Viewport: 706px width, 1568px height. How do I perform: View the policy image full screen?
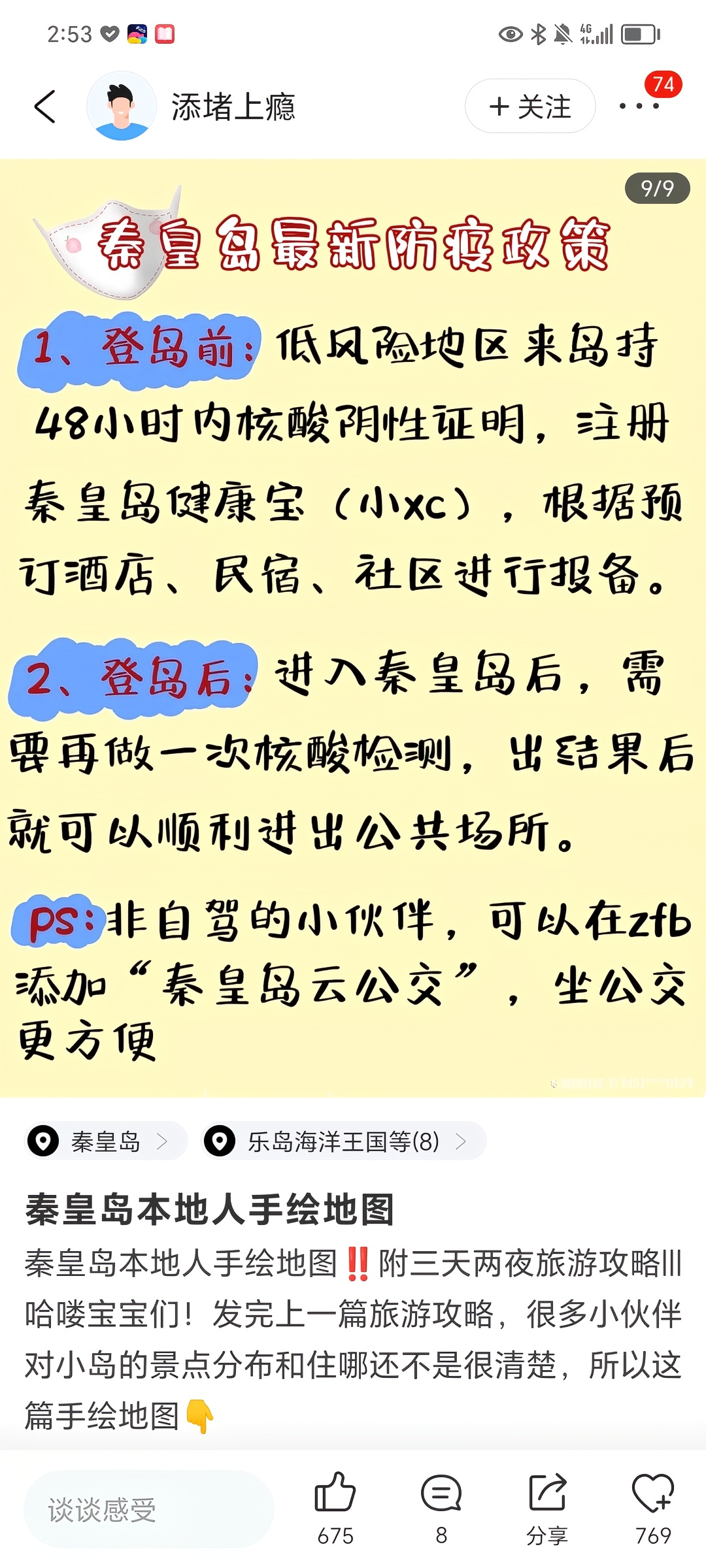353,628
